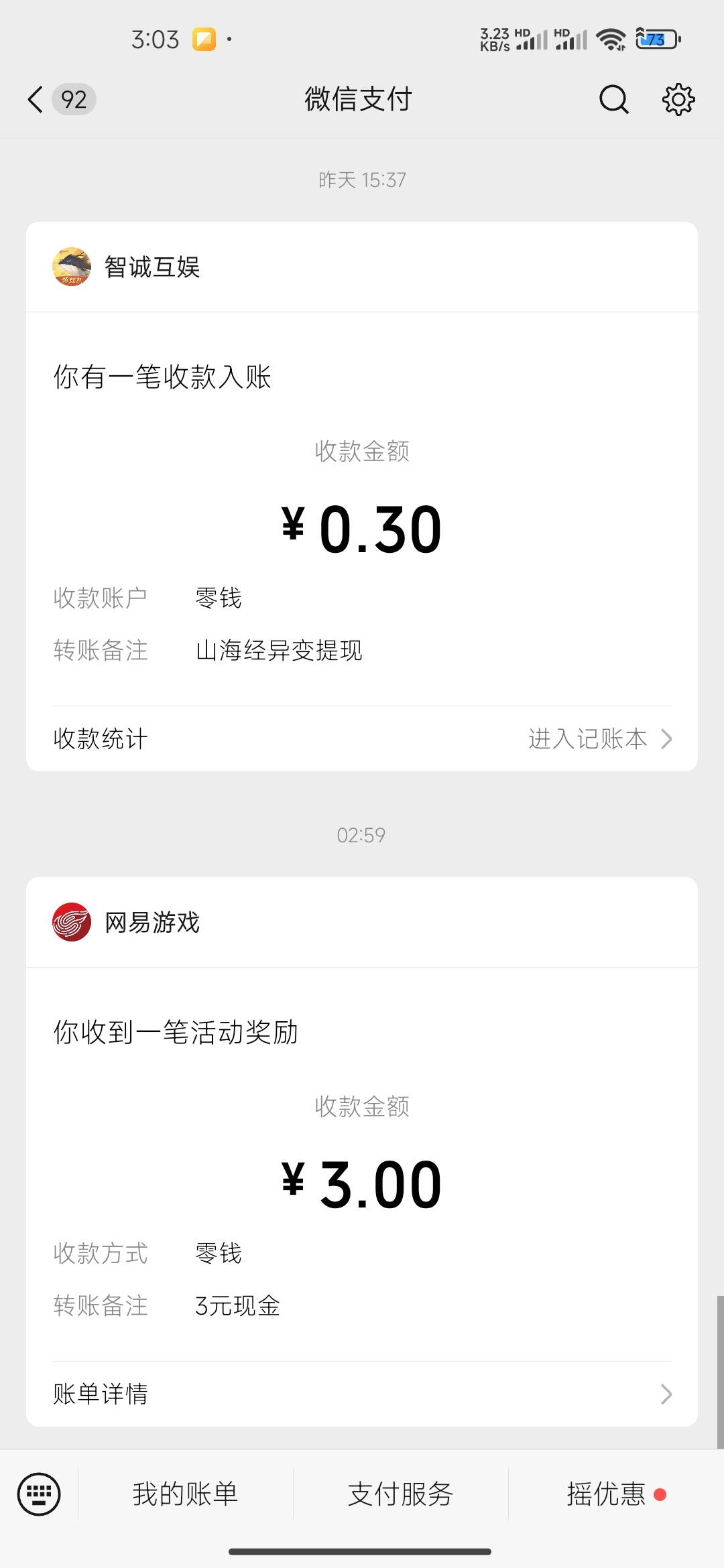
Task: Switch to keyboard input mode
Action: tap(39, 1494)
